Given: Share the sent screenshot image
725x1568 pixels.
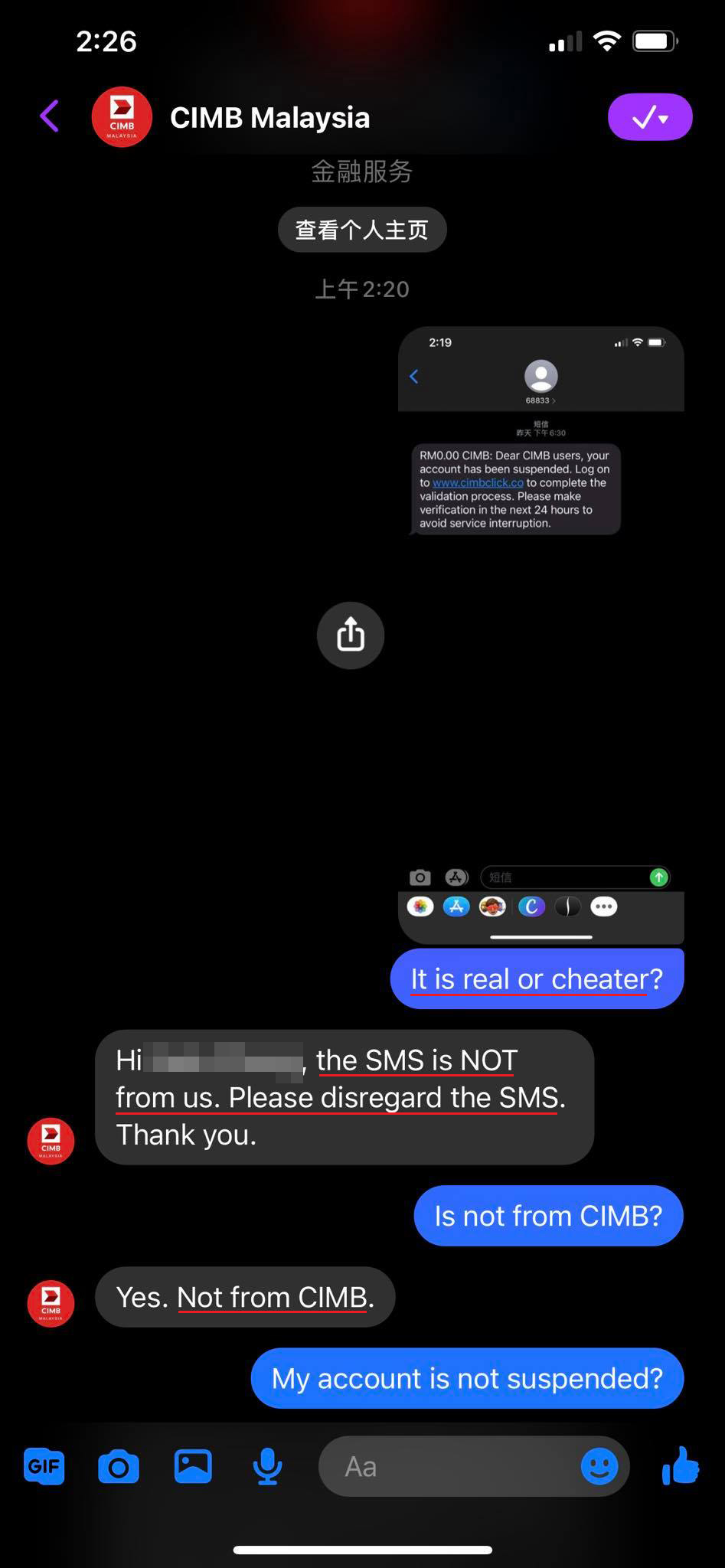Looking at the screenshot, I should 351,635.
